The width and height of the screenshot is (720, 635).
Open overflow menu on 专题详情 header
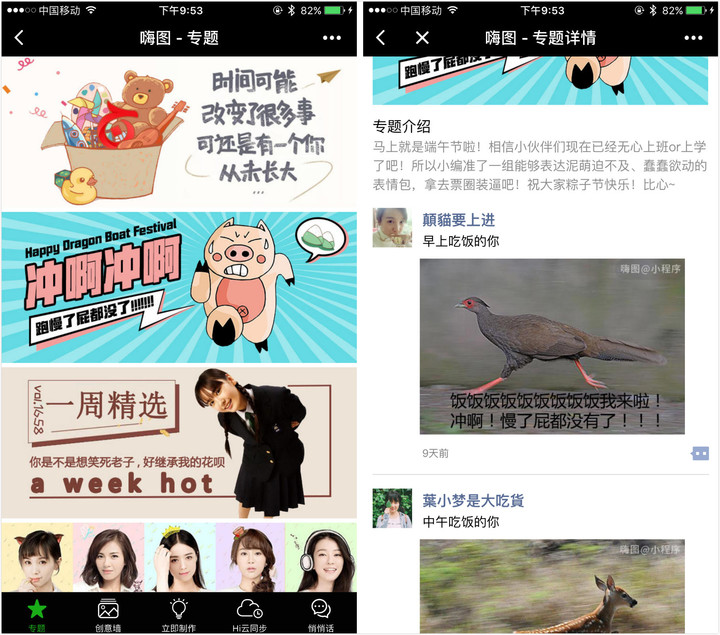coord(693,38)
